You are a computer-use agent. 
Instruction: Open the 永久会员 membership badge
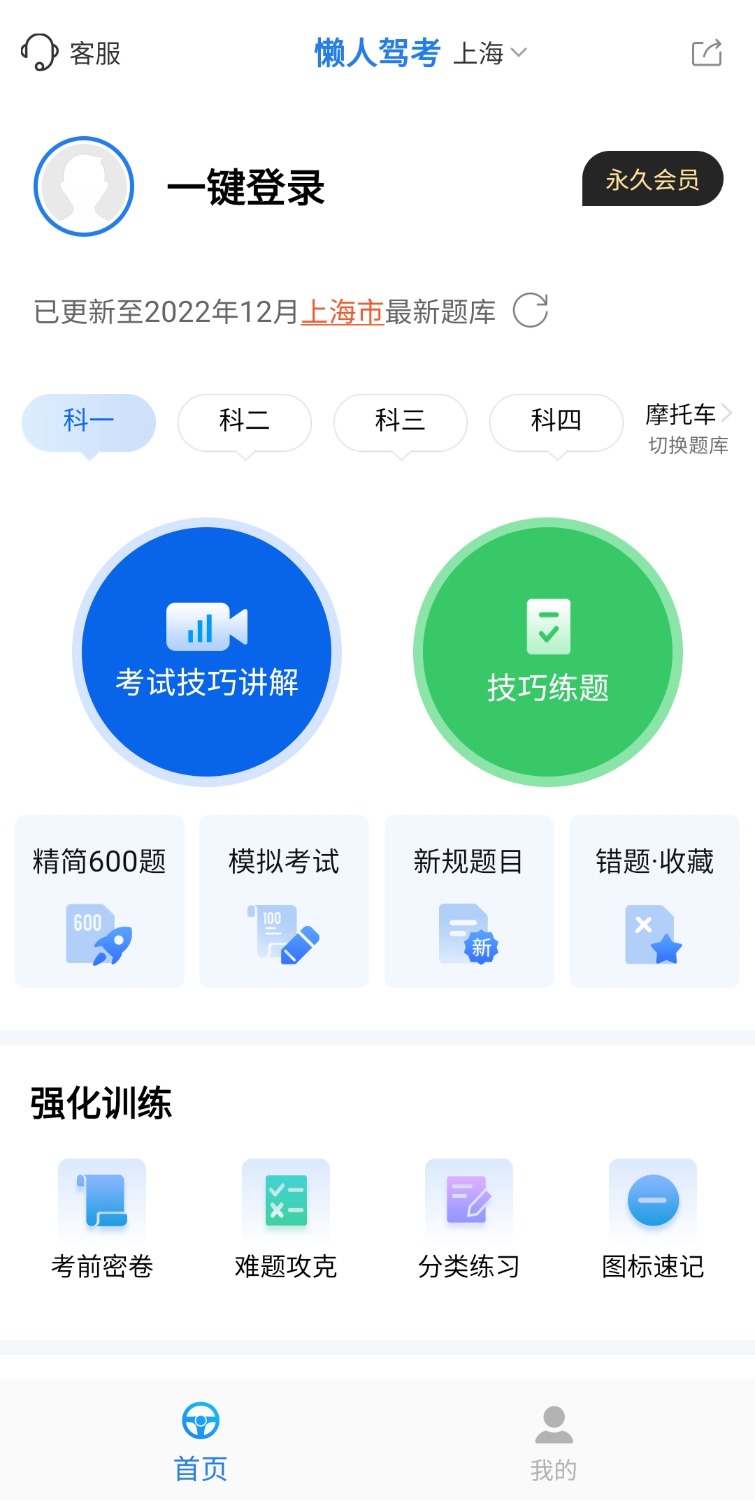click(652, 180)
